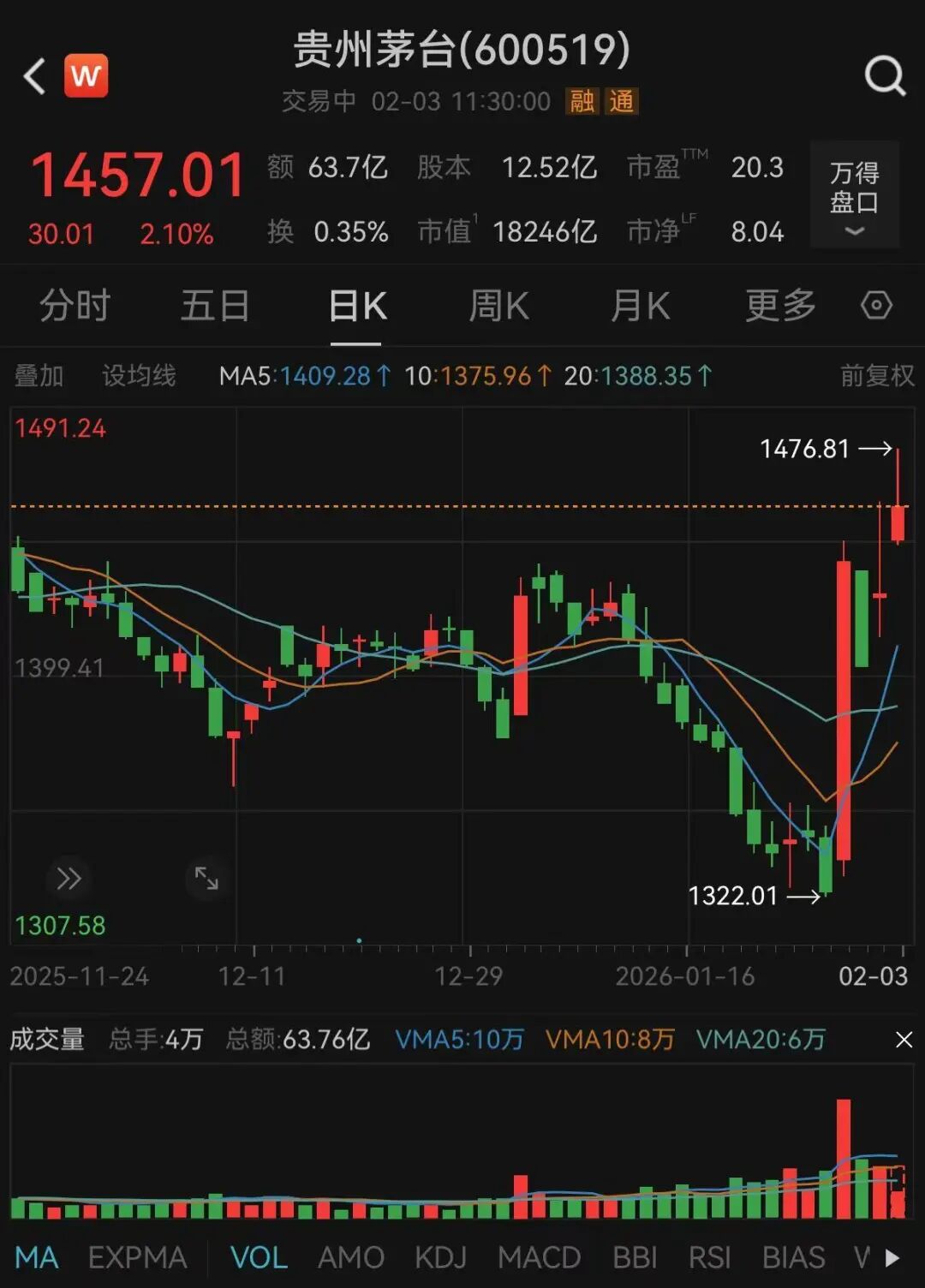Select the MACD indicator

[539, 1257]
